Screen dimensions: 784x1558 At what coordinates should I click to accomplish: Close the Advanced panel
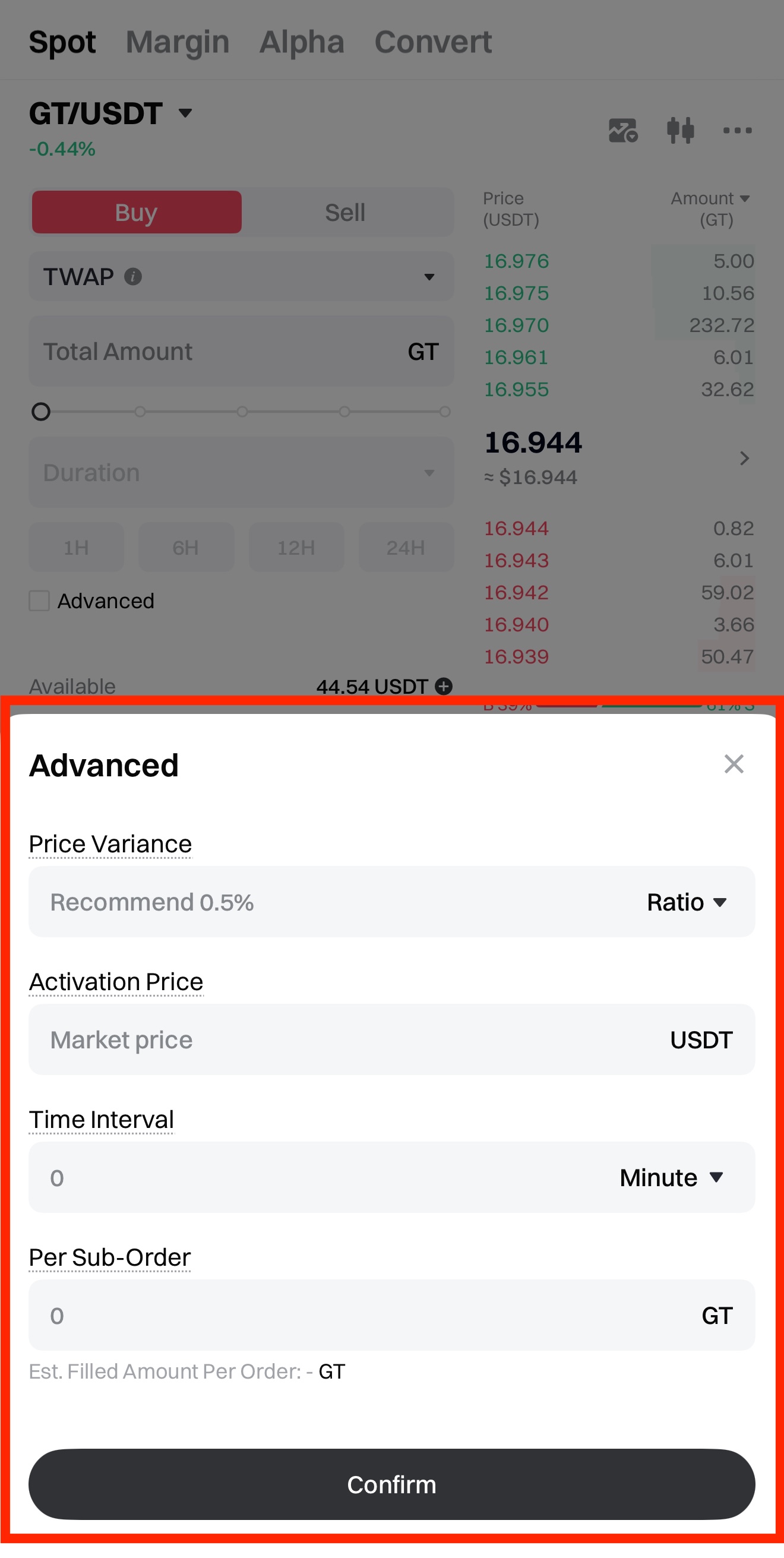click(x=733, y=764)
